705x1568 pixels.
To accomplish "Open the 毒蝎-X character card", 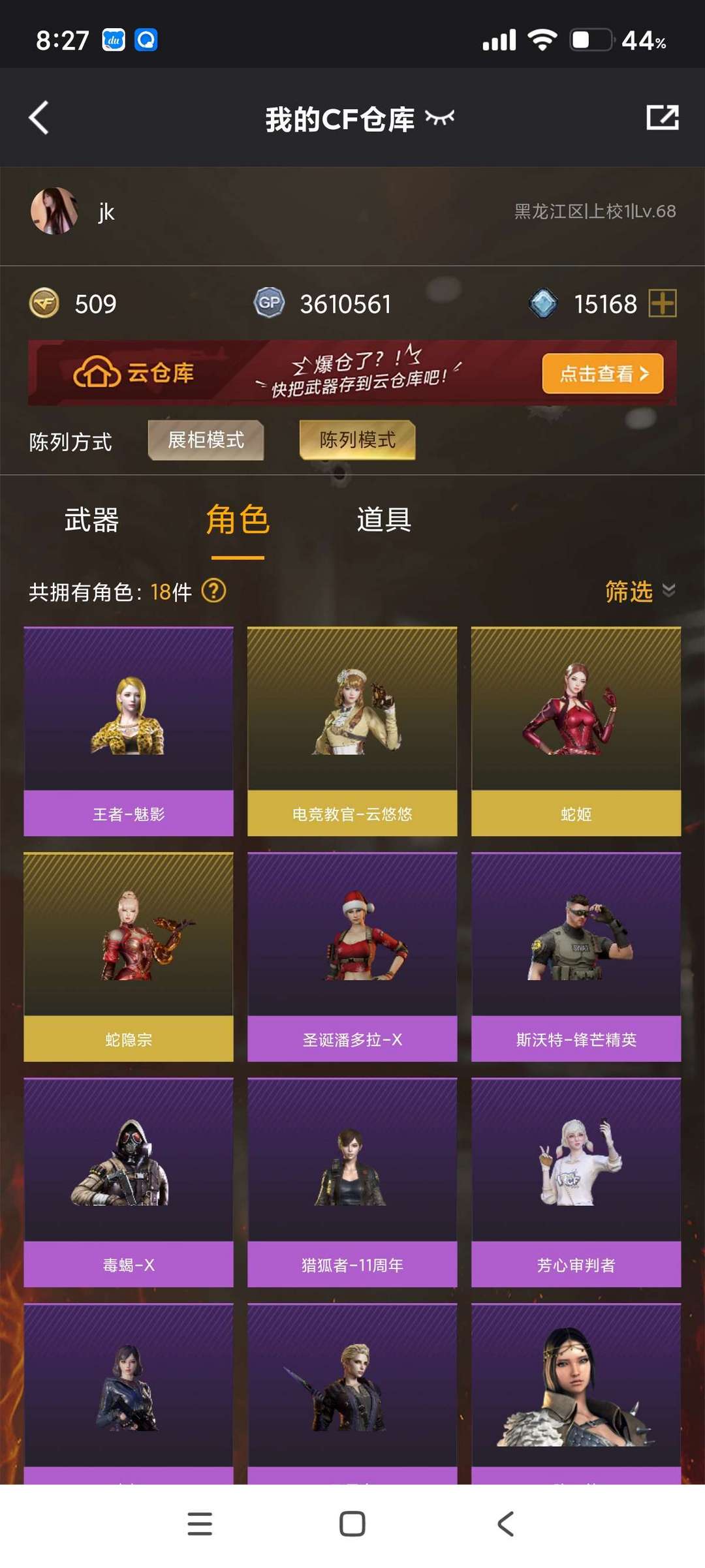I will 129,1181.
